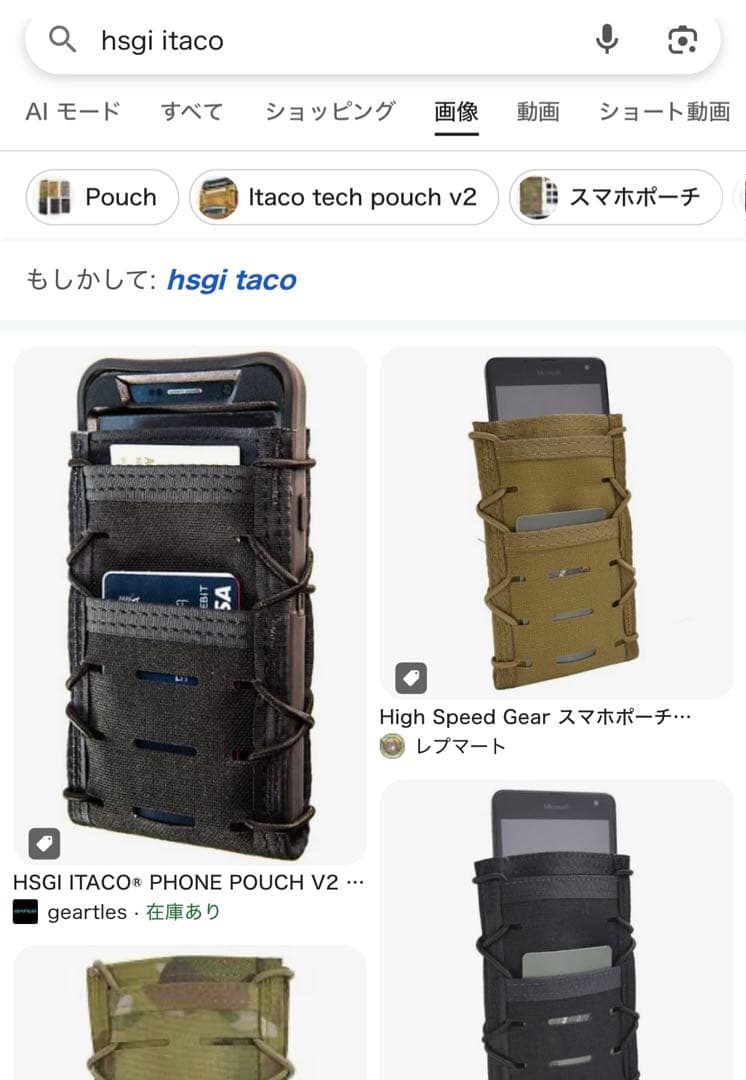Viewport: 746px width, 1080px height.
Task: Switch to the AI モード tab
Action: point(73,112)
